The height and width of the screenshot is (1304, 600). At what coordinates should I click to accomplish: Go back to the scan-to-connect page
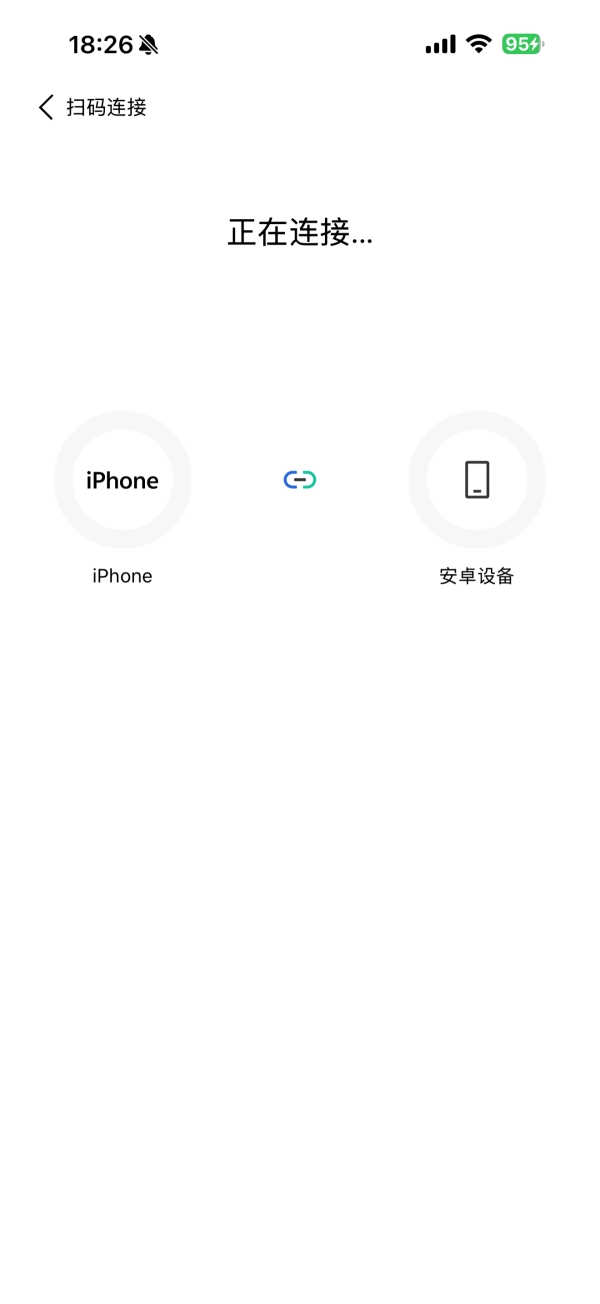46,108
